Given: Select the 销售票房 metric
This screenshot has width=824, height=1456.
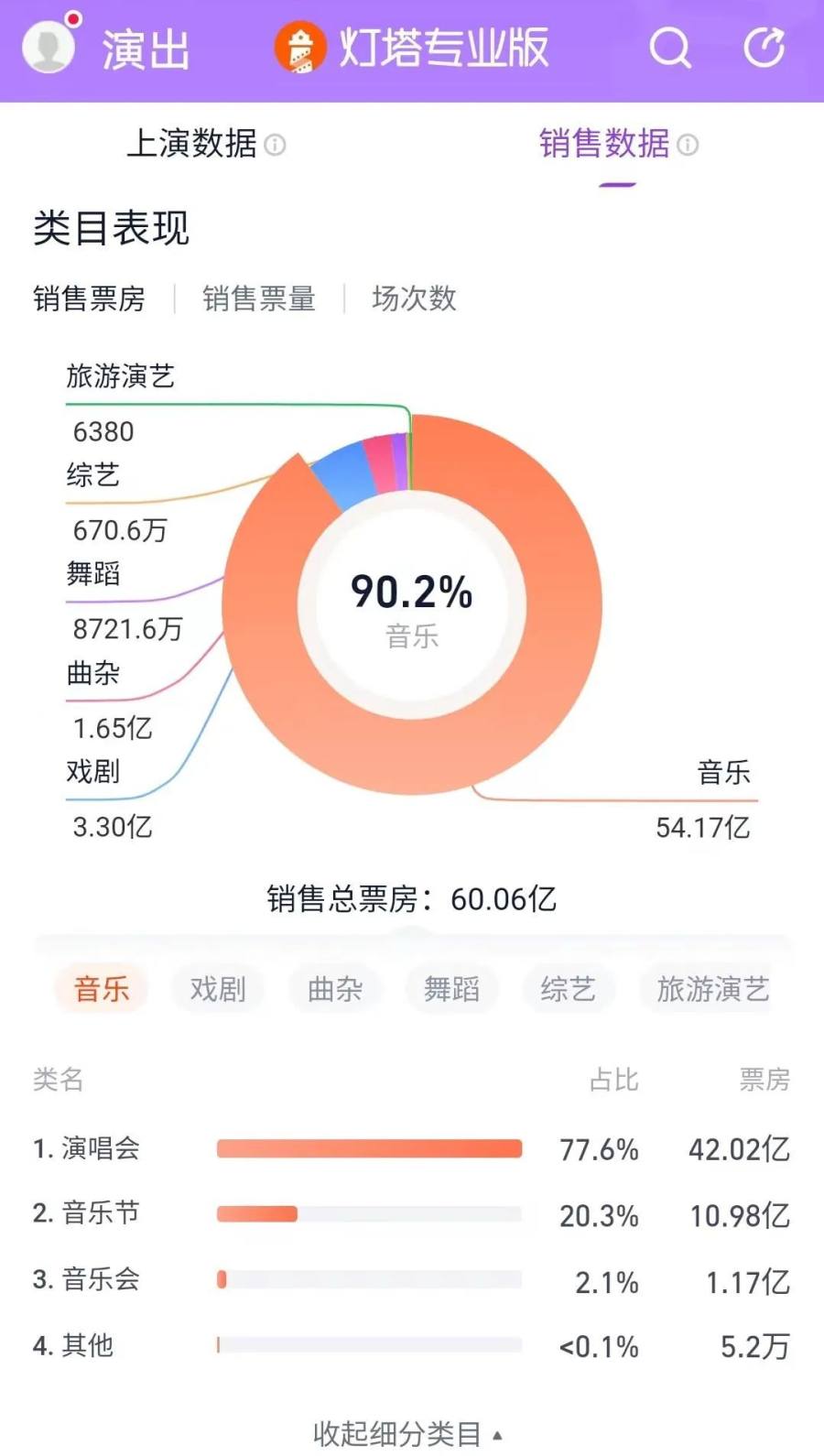Looking at the screenshot, I should tap(89, 299).
